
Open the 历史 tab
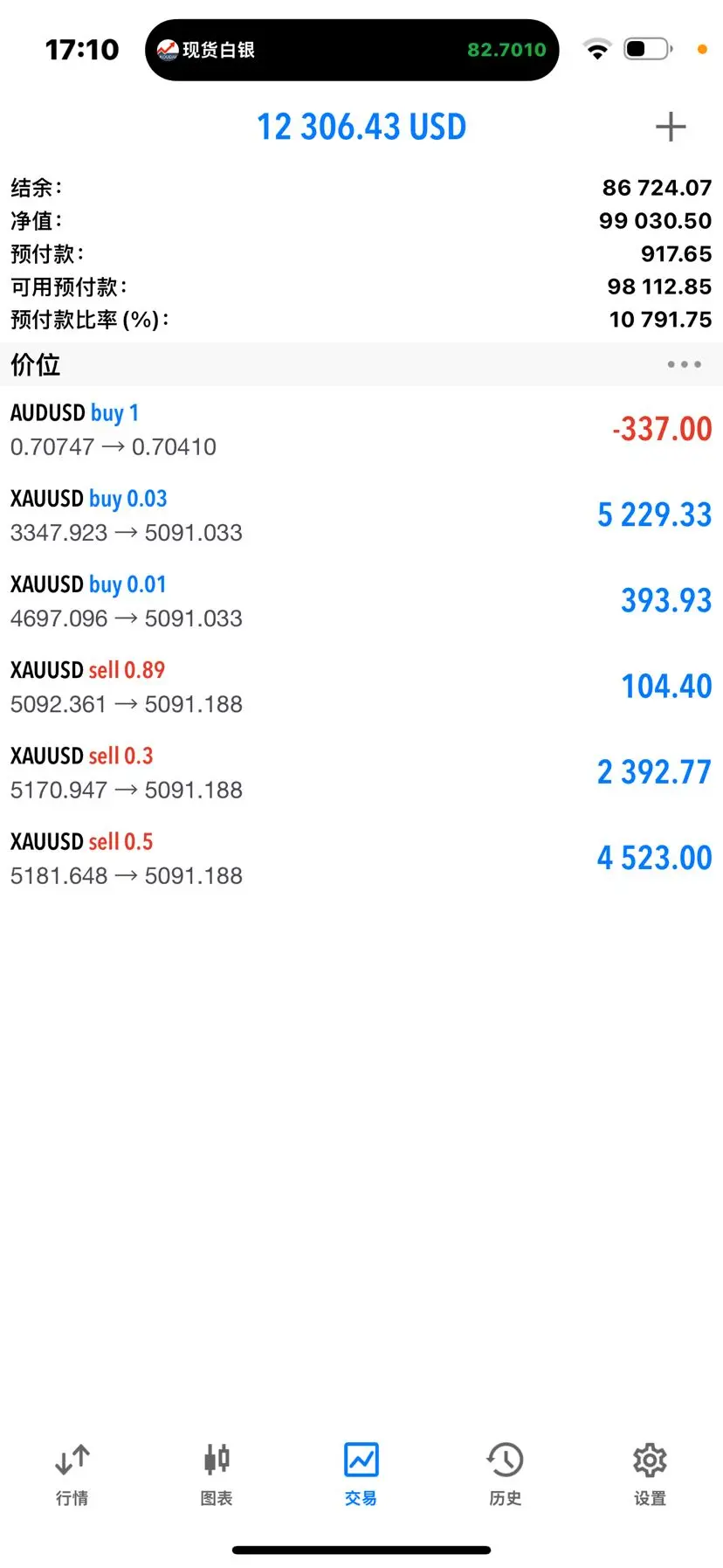pyautogui.click(x=505, y=1473)
